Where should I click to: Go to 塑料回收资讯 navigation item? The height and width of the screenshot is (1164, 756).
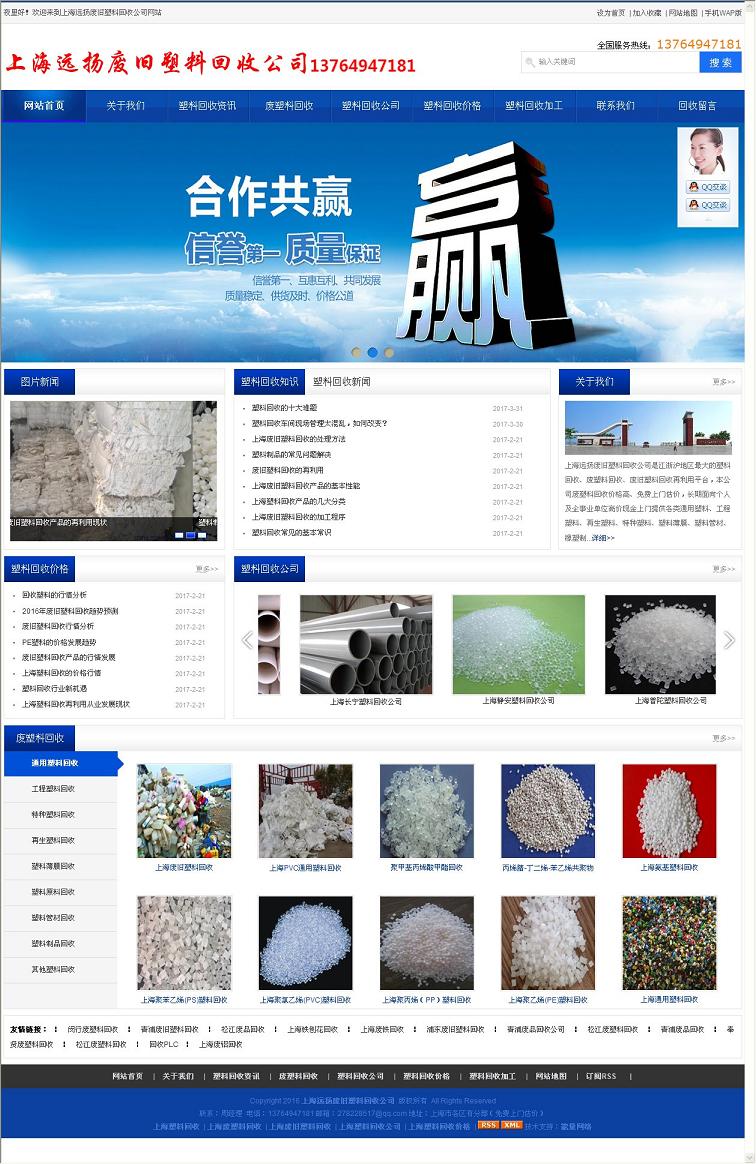point(207,106)
